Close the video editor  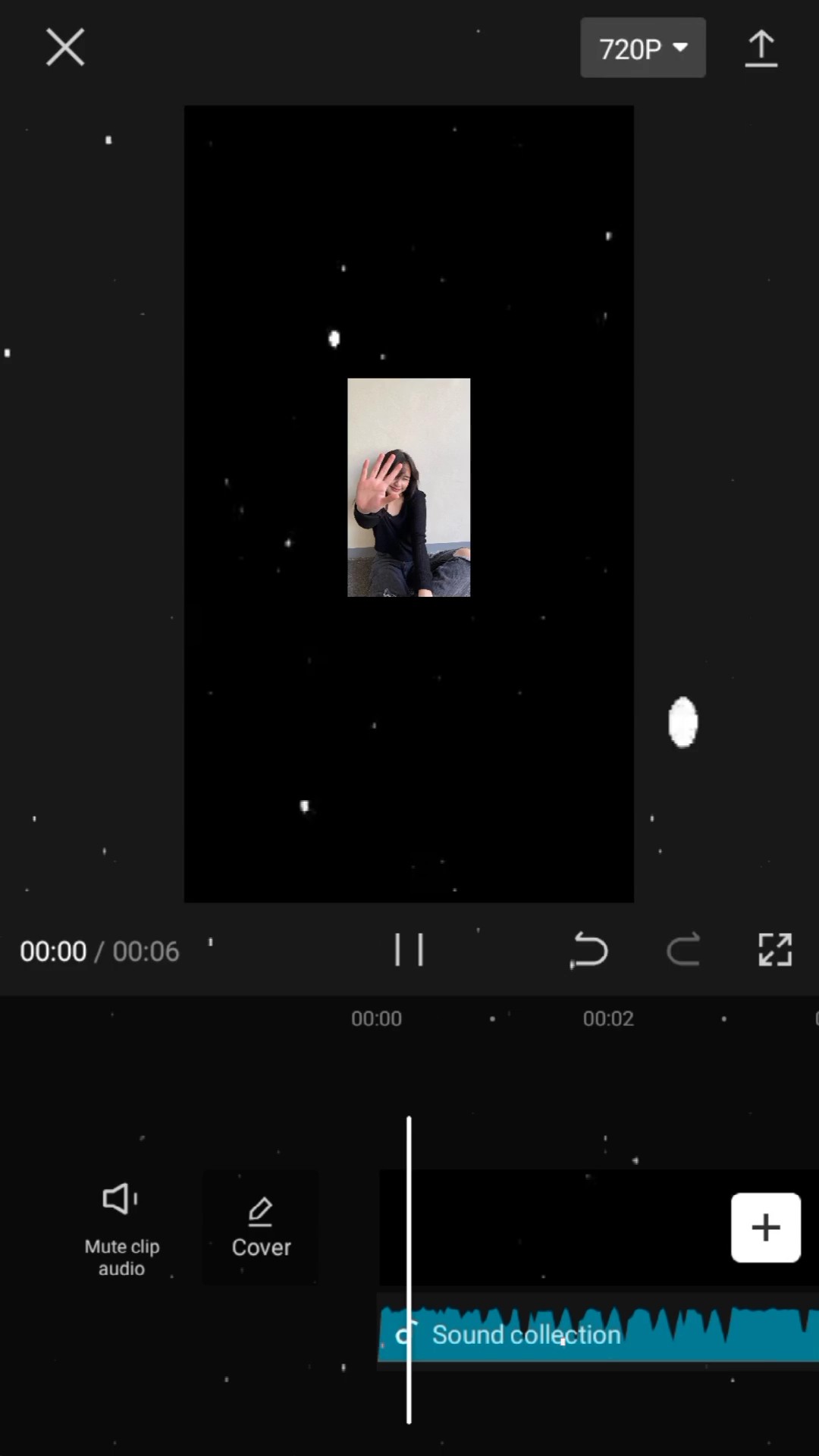65,48
